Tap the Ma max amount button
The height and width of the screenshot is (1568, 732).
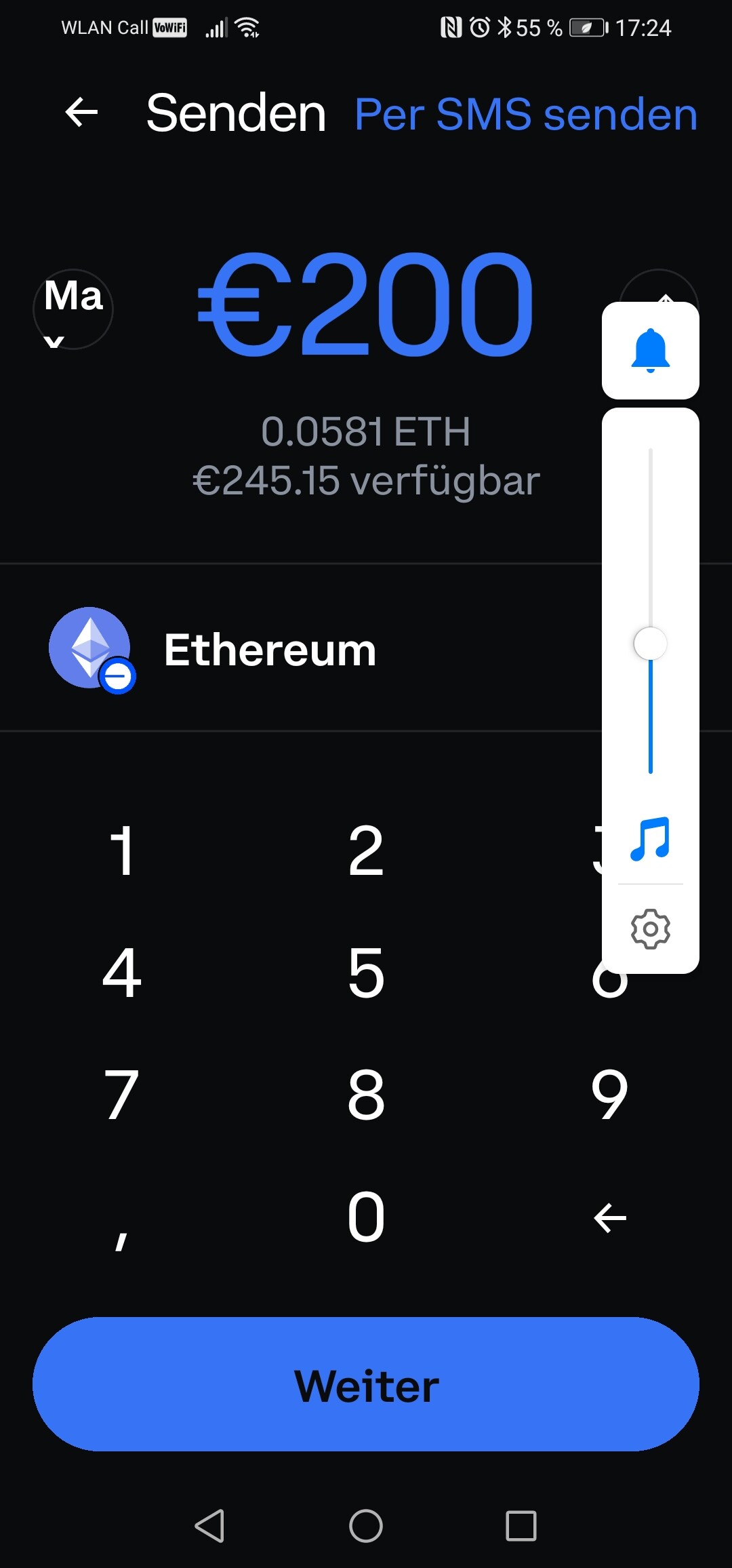pos(73,309)
